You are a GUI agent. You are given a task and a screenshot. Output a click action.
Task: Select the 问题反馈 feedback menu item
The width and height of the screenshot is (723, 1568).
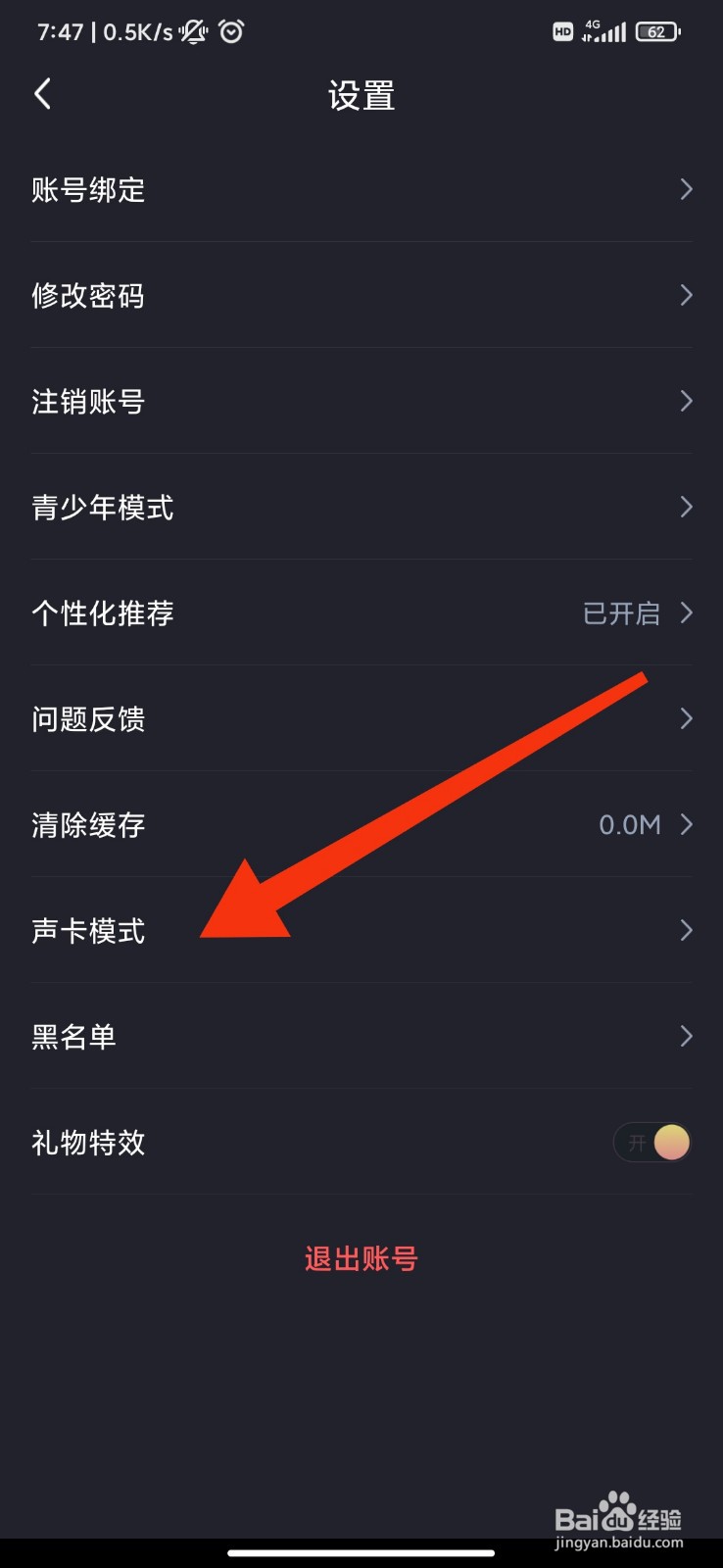[x=361, y=718]
